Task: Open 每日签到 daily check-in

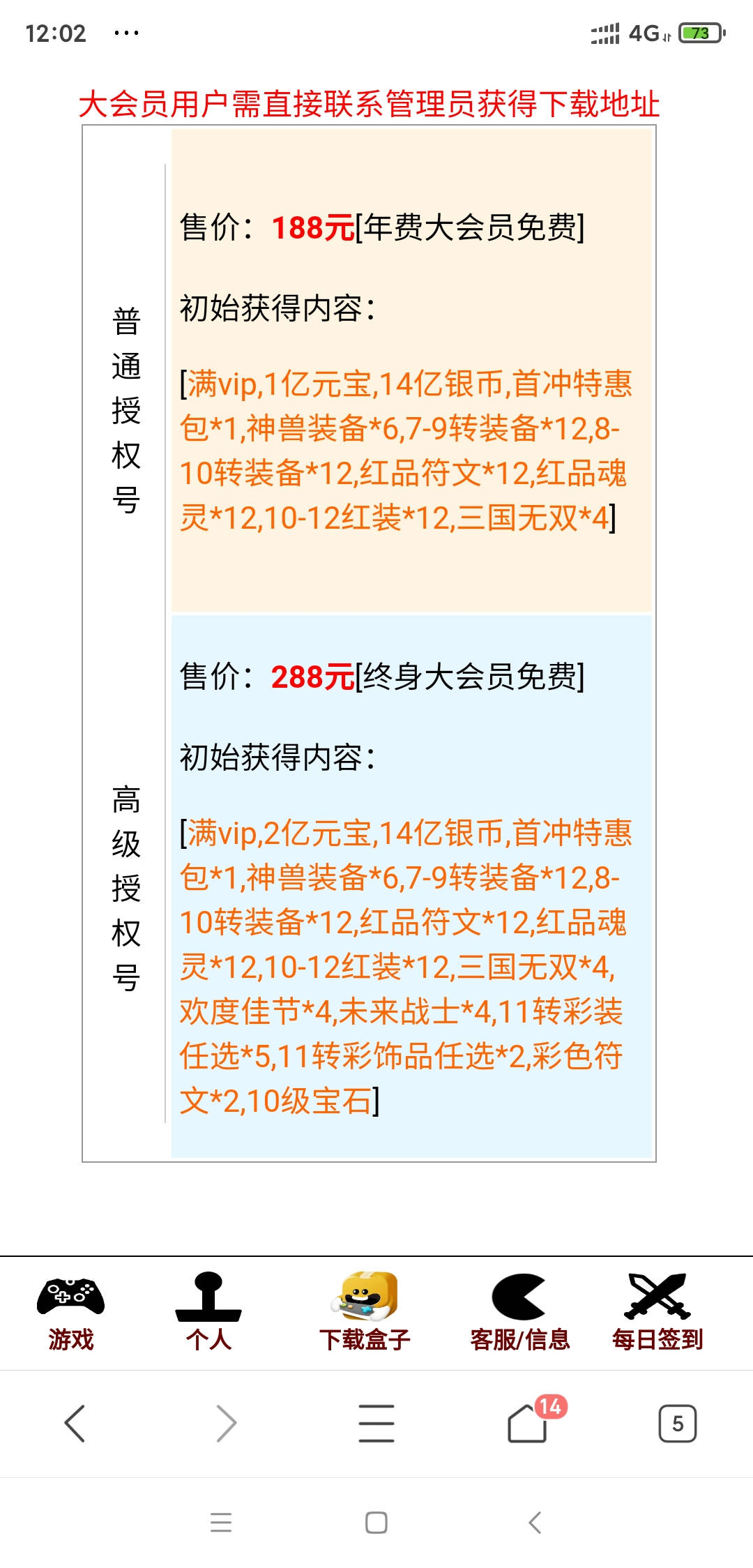Action: click(657, 1312)
